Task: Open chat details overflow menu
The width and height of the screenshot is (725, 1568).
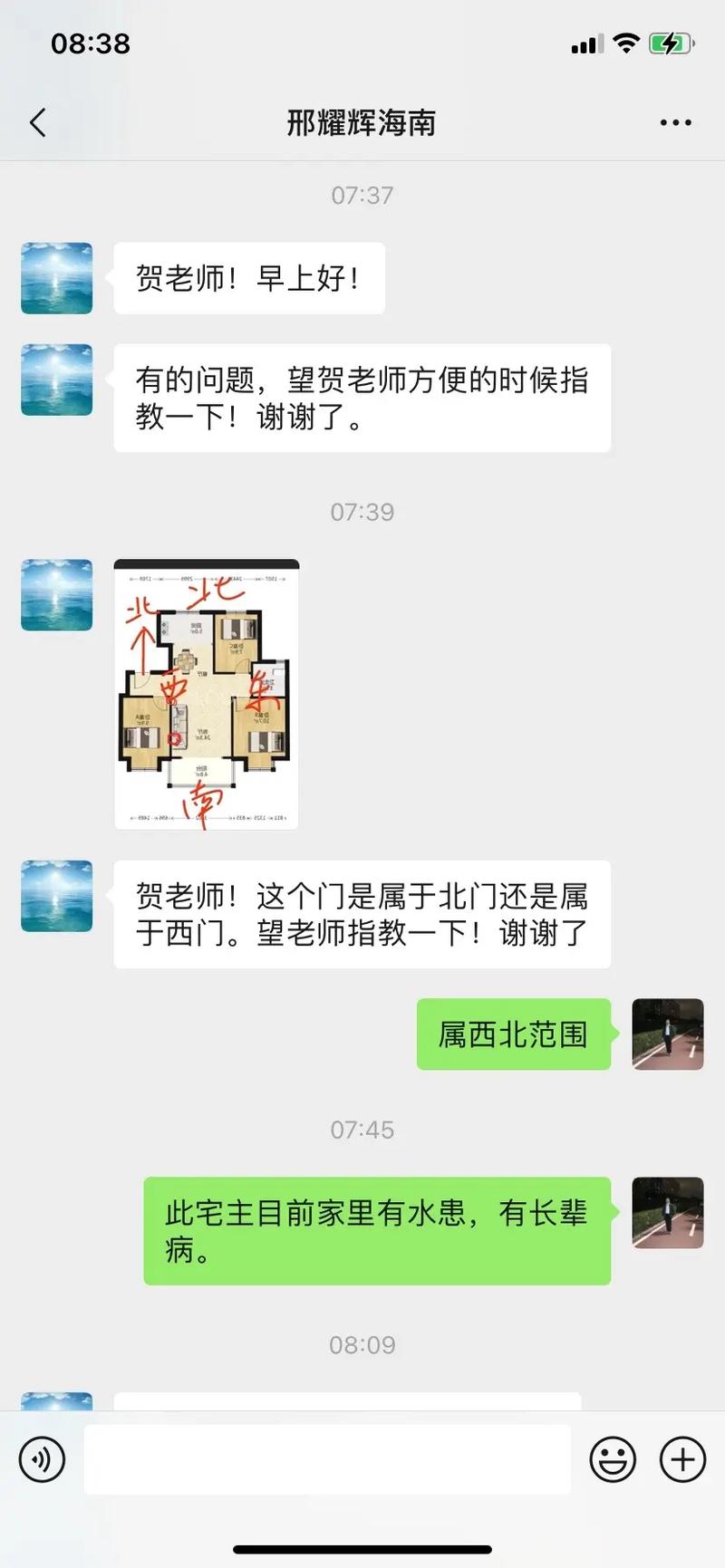Action: [675, 122]
